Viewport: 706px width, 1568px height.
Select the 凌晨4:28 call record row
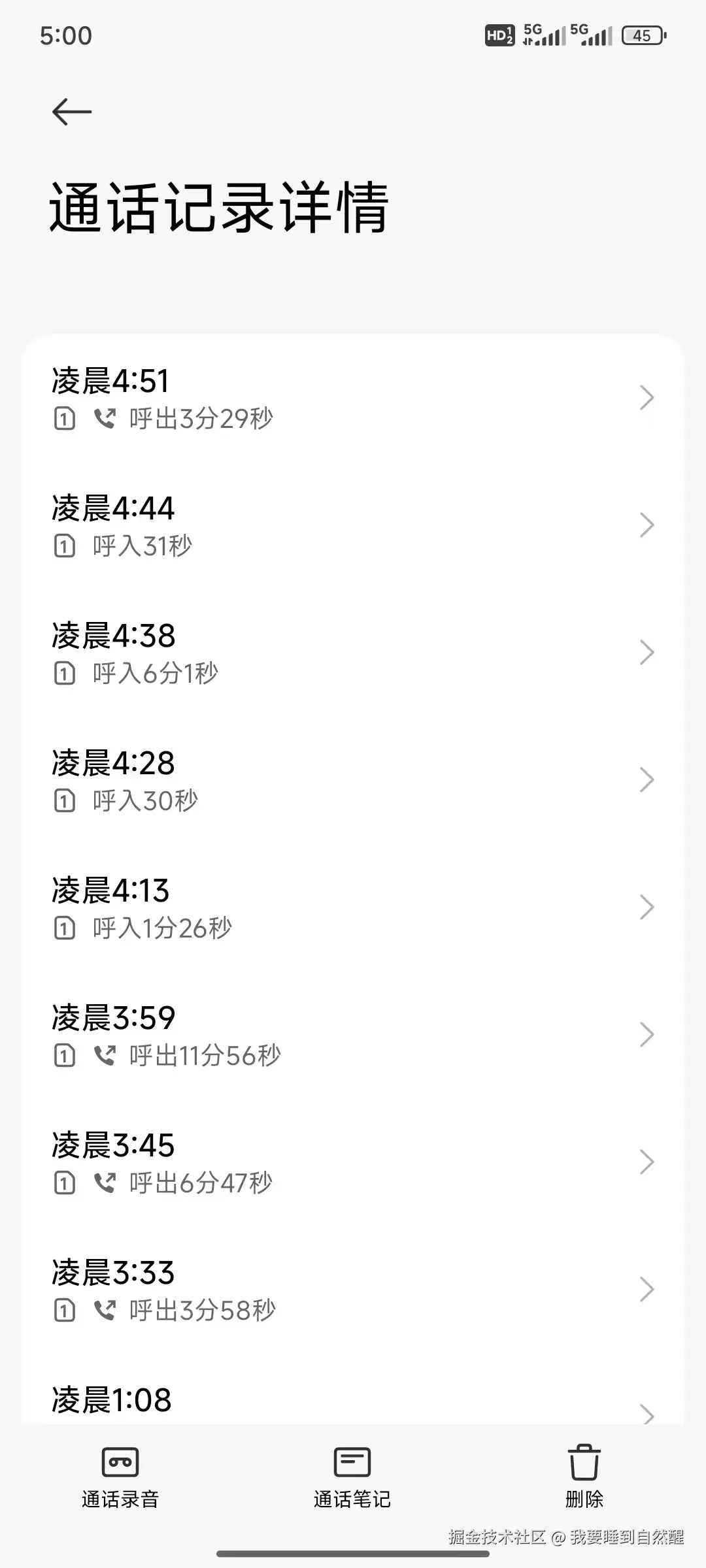pos(353,779)
